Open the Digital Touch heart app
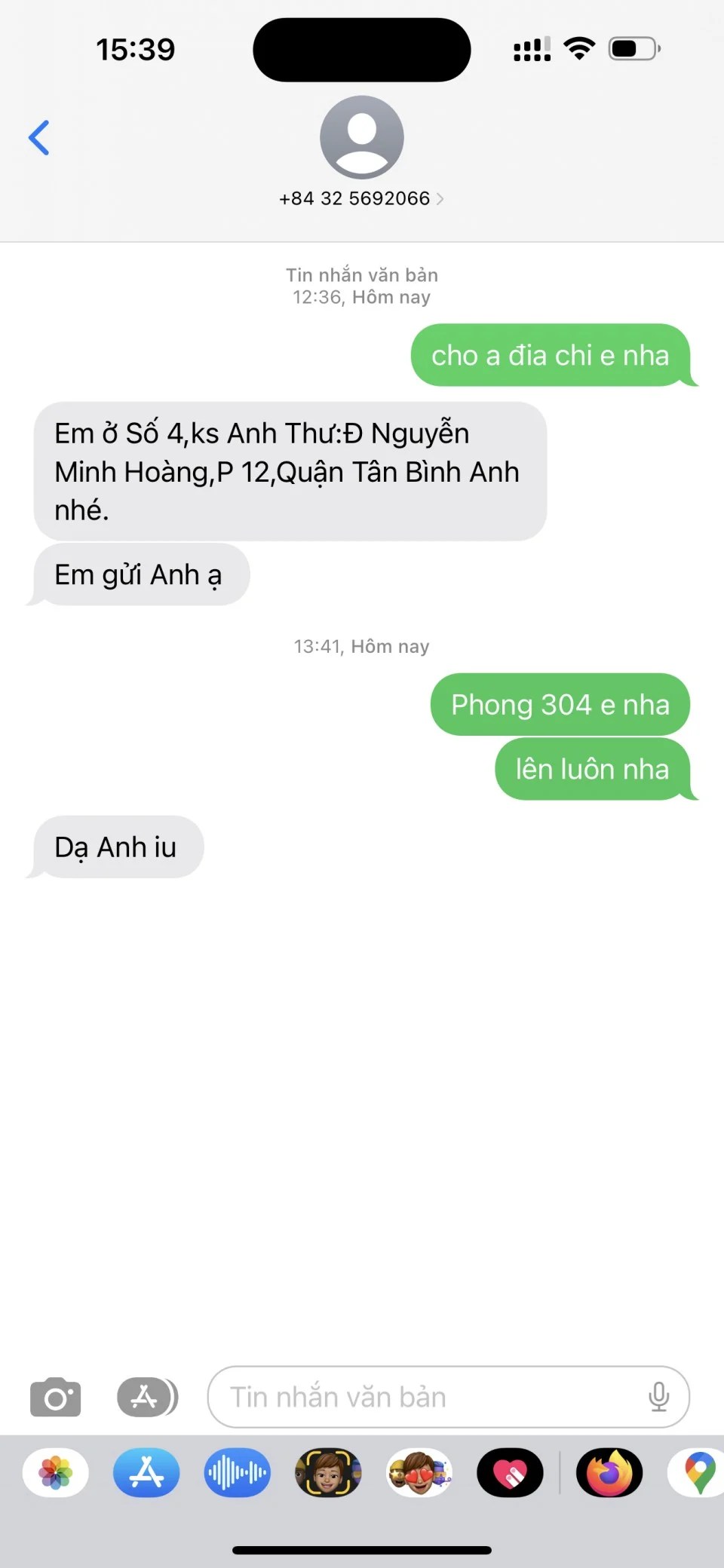This screenshot has width=724, height=1568. [x=510, y=1472]
